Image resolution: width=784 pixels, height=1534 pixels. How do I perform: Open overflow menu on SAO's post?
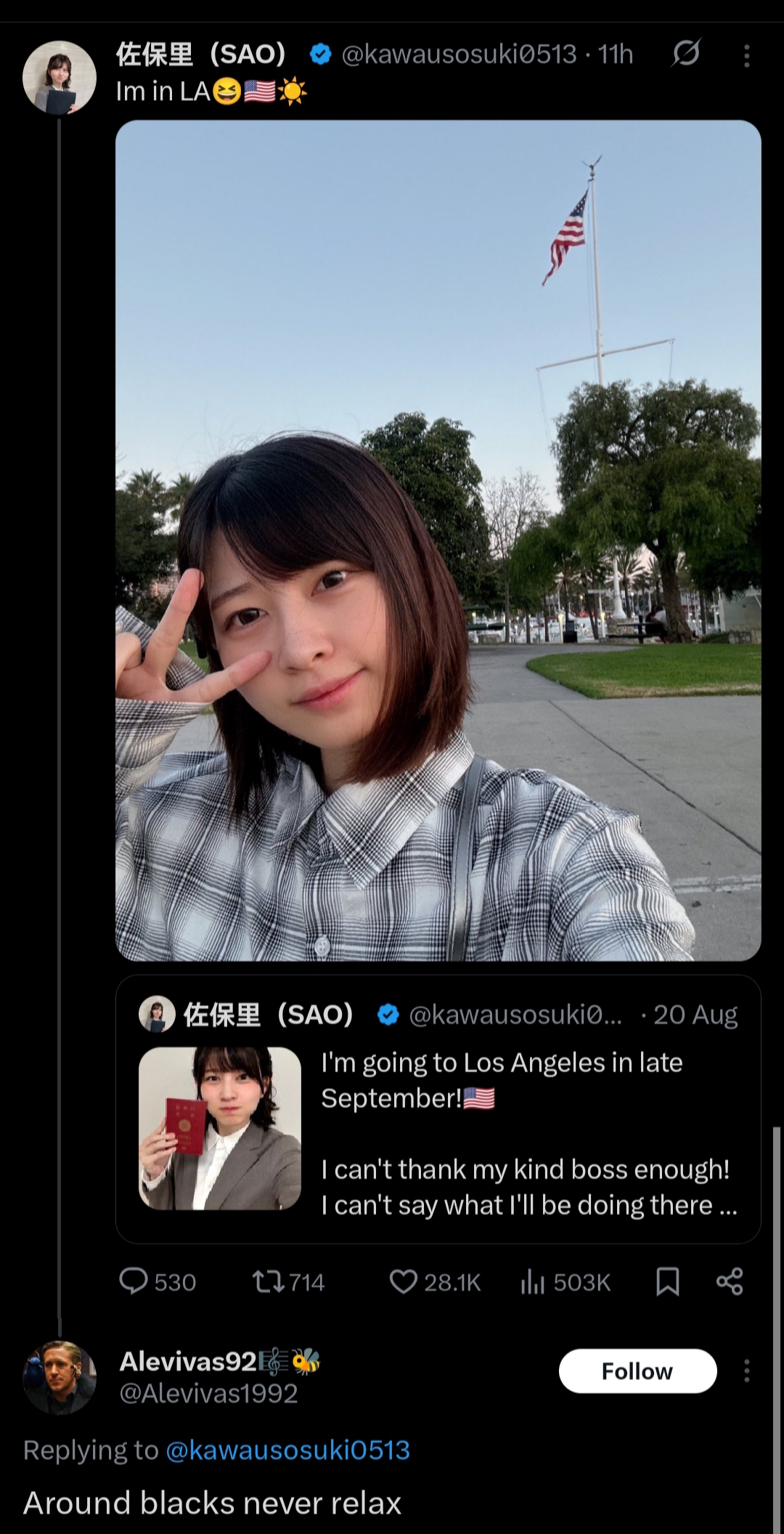[x=746, y=55]
